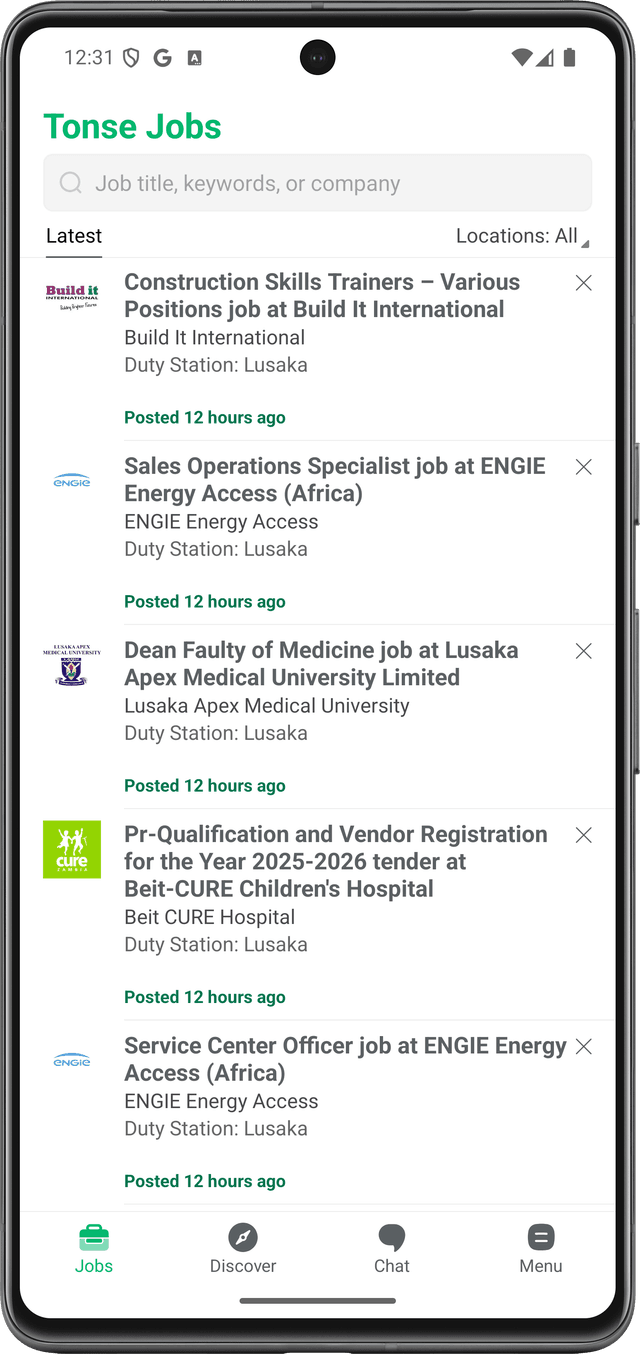This screenshot has width=640, height=1354.
Task: Open Dean Faulty of Medicine job listing
Action: (x=321, y=664)
